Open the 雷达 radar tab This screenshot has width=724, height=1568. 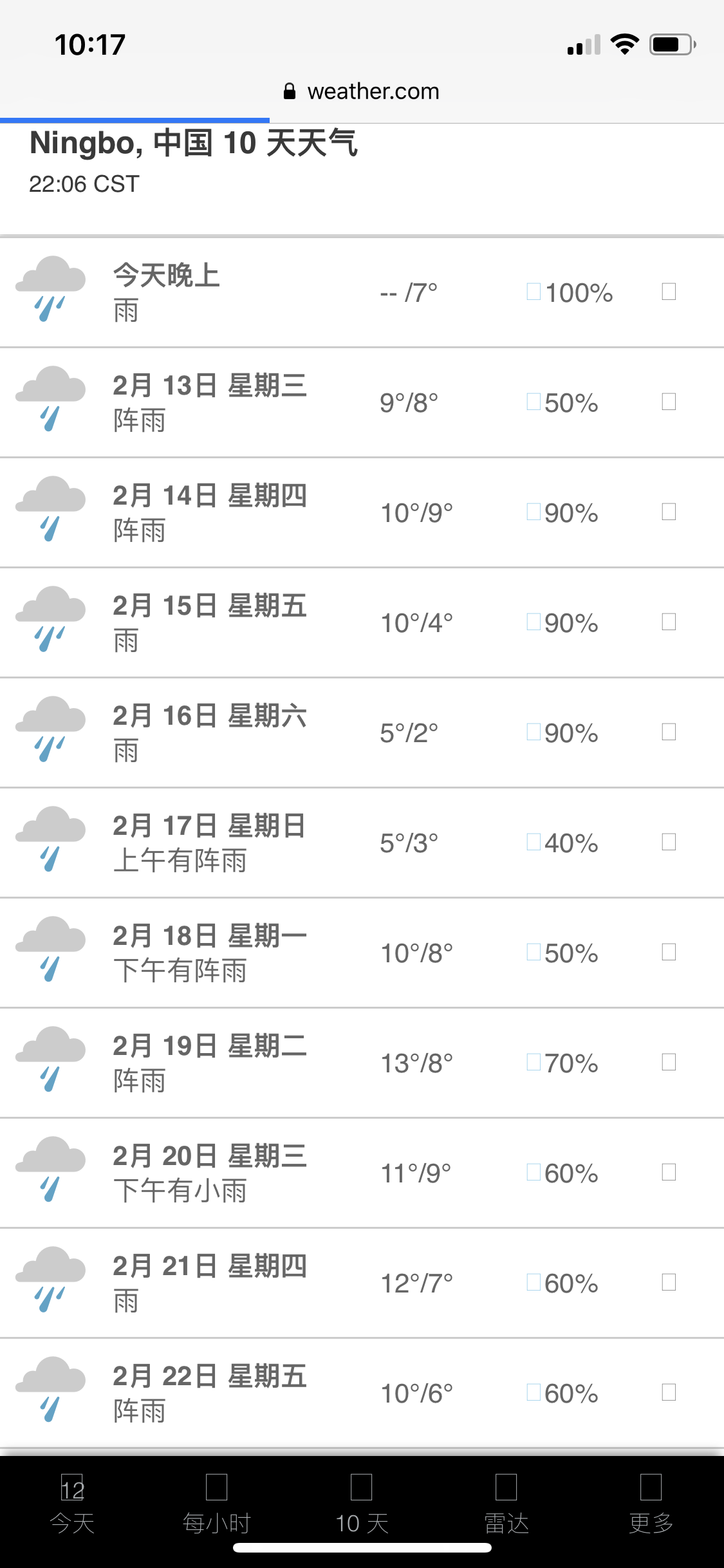click(506, 1504)
